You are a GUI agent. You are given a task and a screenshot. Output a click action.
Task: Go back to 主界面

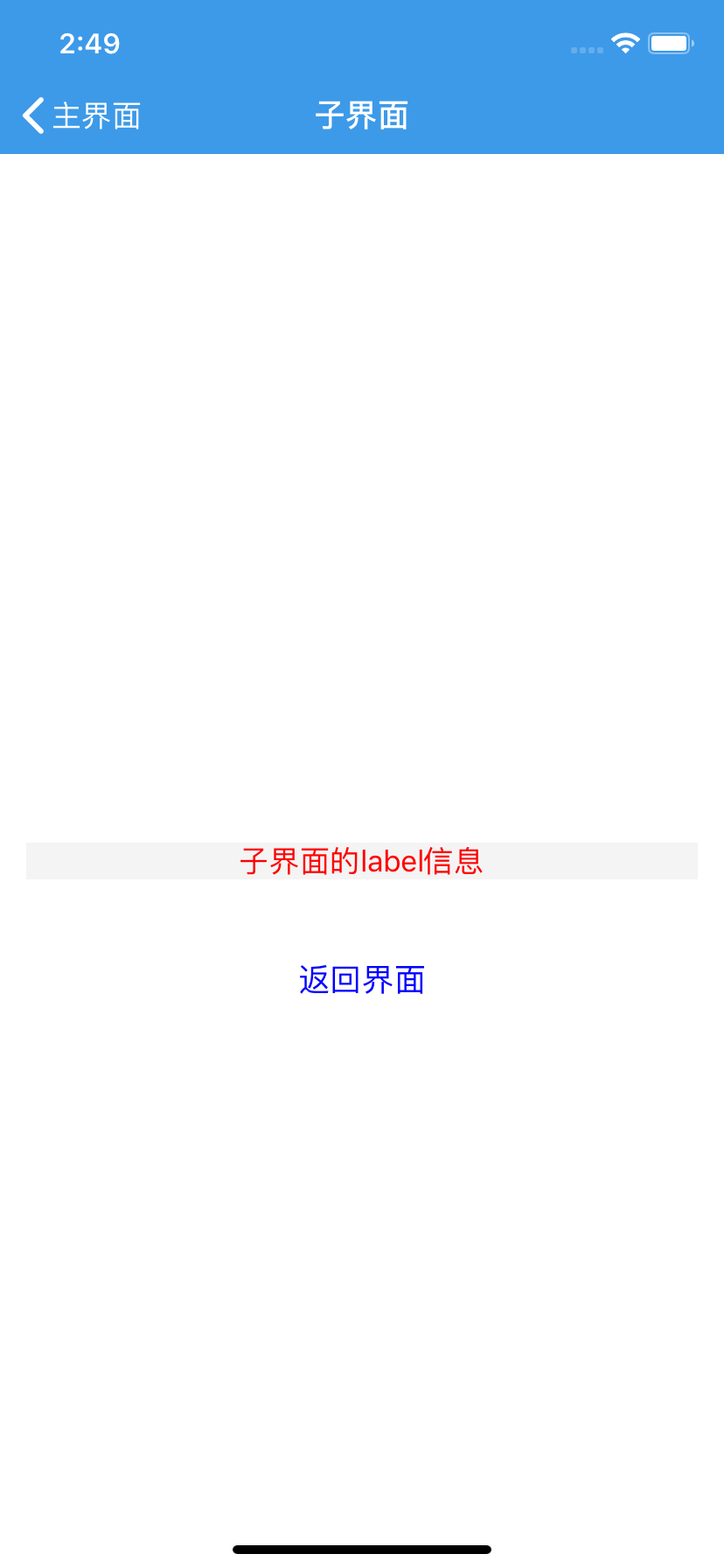[81, 115]
